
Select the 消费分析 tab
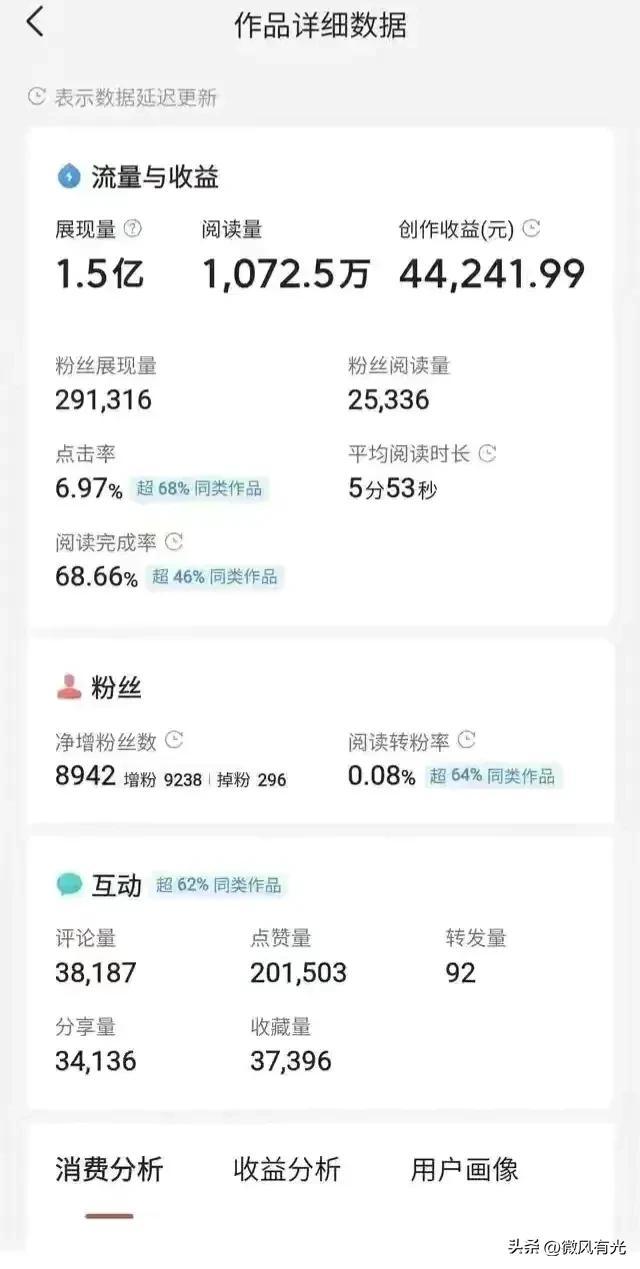(109, 1169)
